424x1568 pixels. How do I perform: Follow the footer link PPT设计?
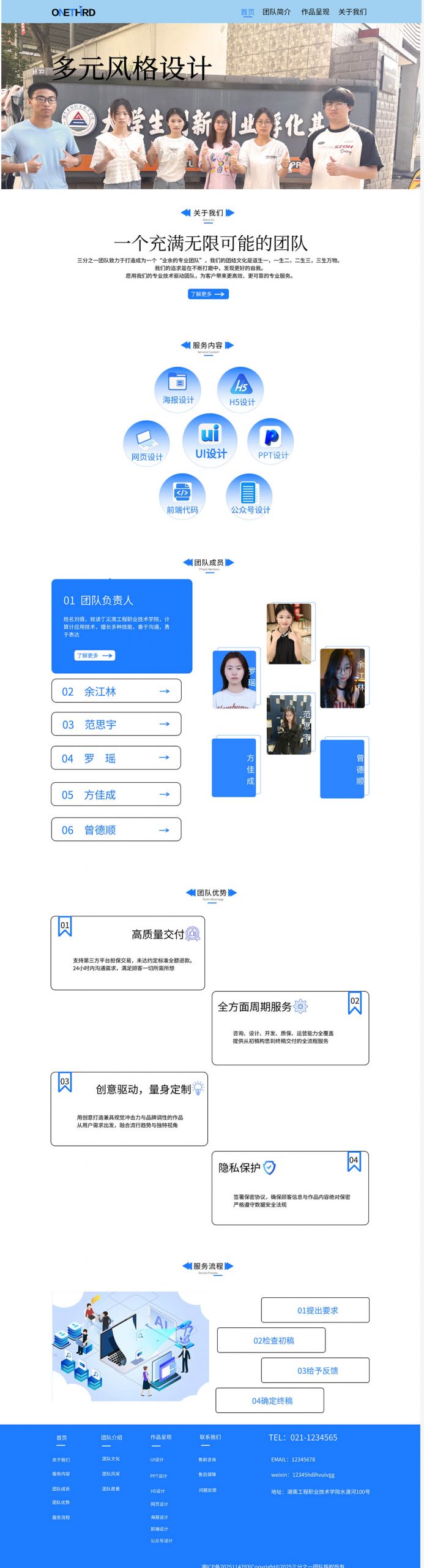(x=158, y=1476)
